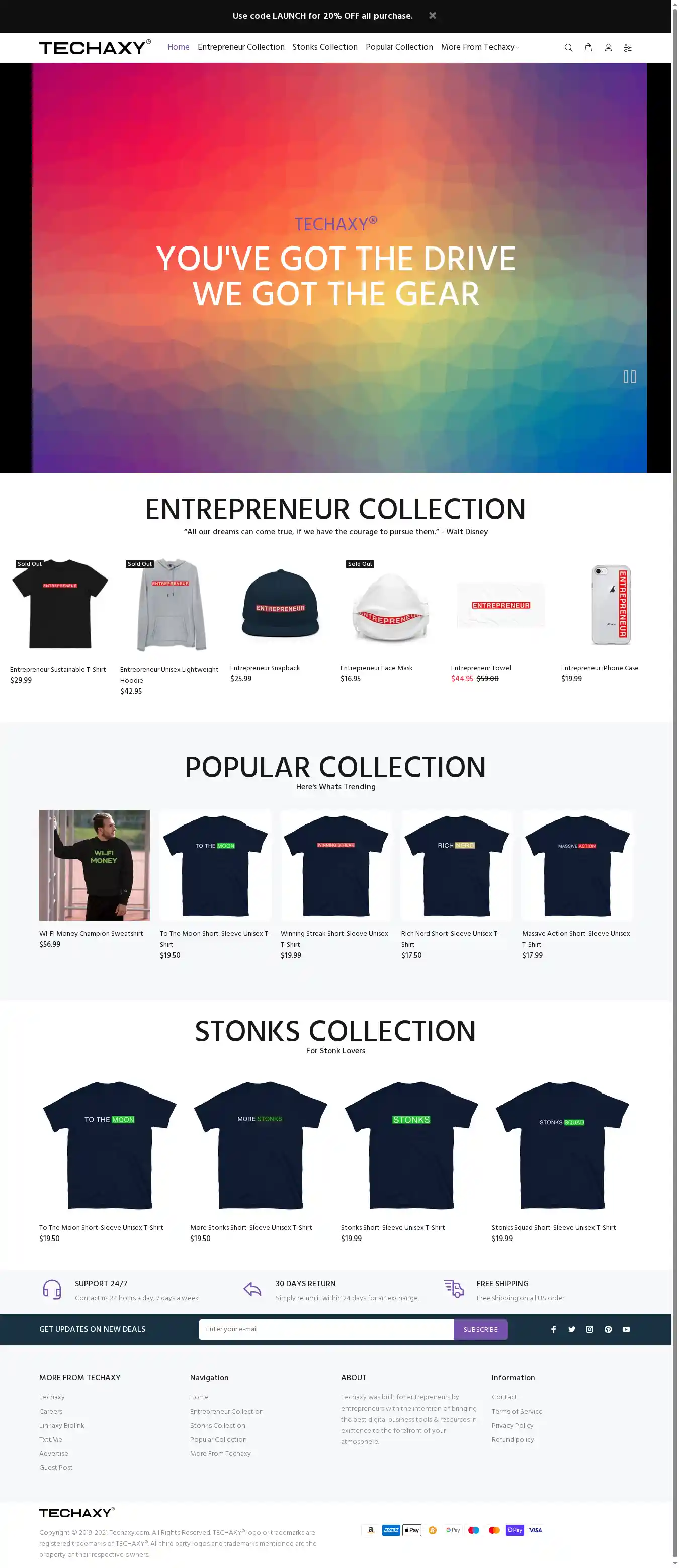Image resolution: width=679 pixels, height=1568 pixels.
Task: Open the Refund policy link
Action: (x=513, y=1440)
